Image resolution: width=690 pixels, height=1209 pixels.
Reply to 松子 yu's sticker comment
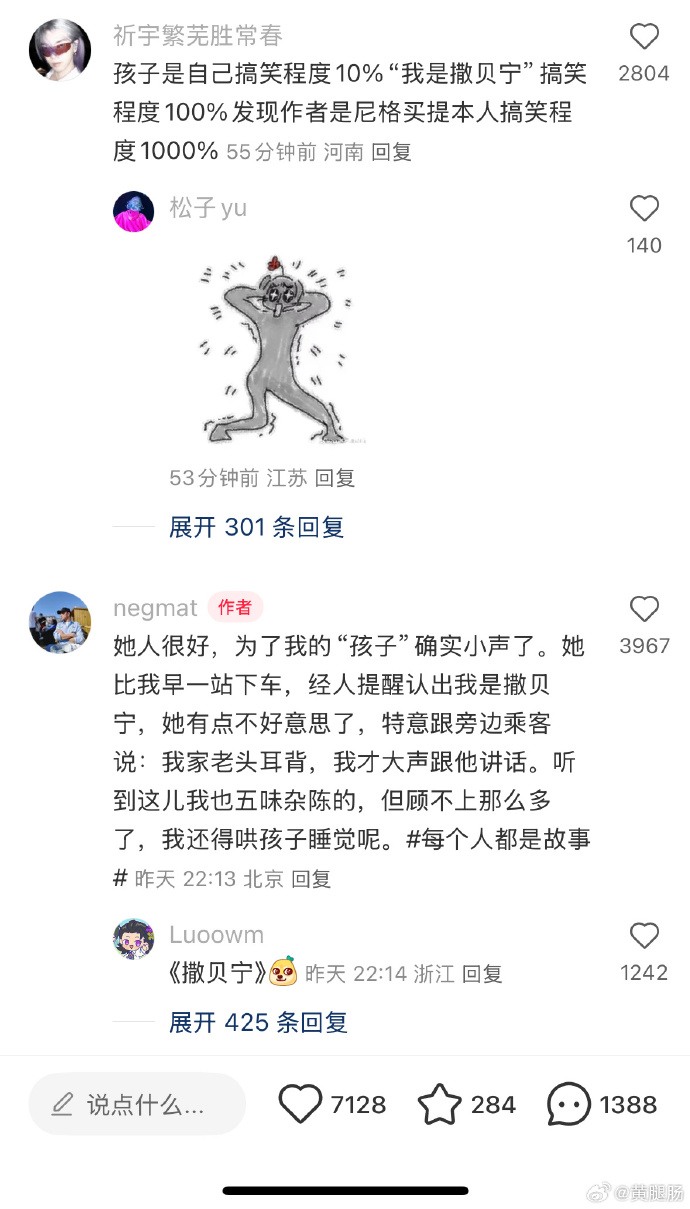[x=335, y=478]
